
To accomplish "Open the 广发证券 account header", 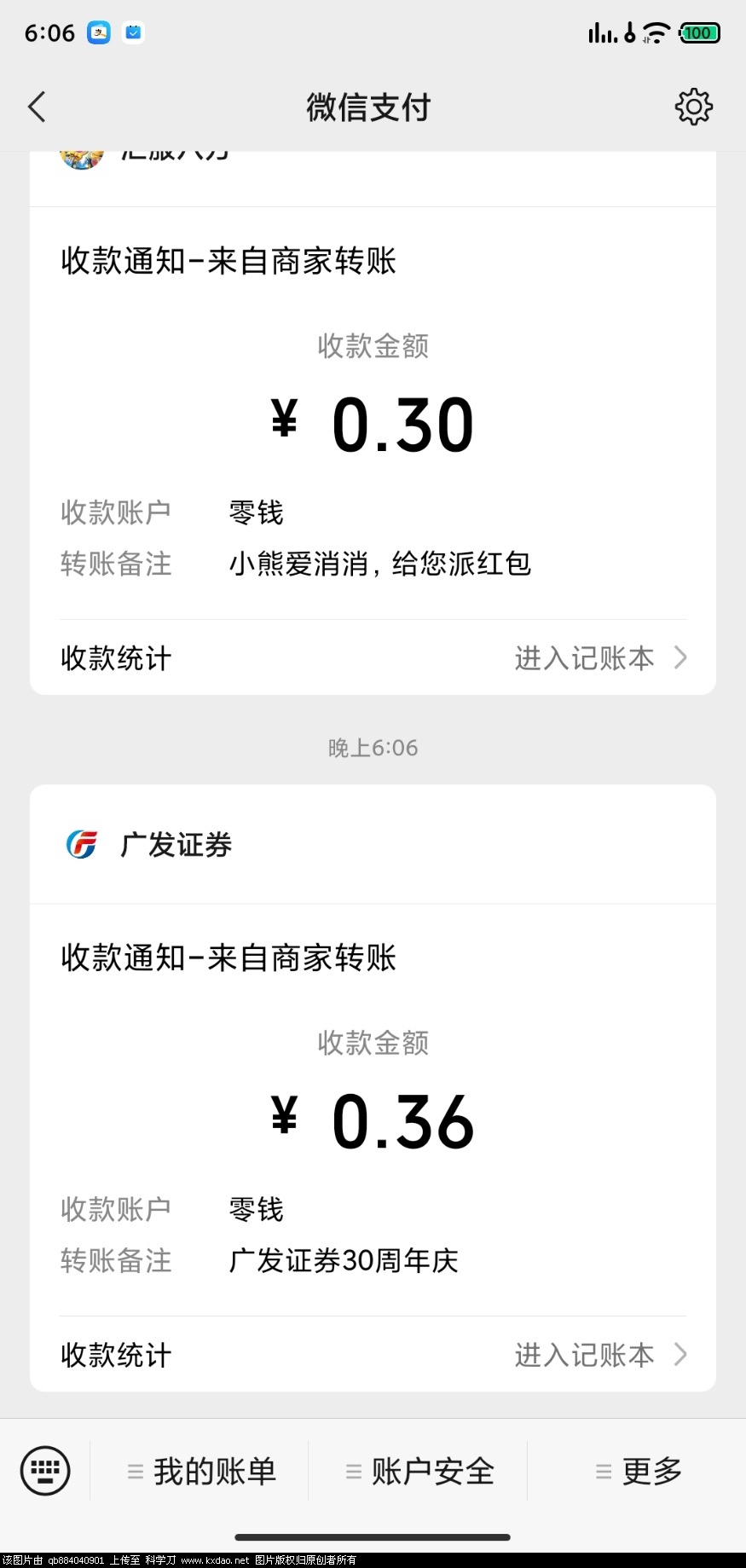I will [176, 845].
